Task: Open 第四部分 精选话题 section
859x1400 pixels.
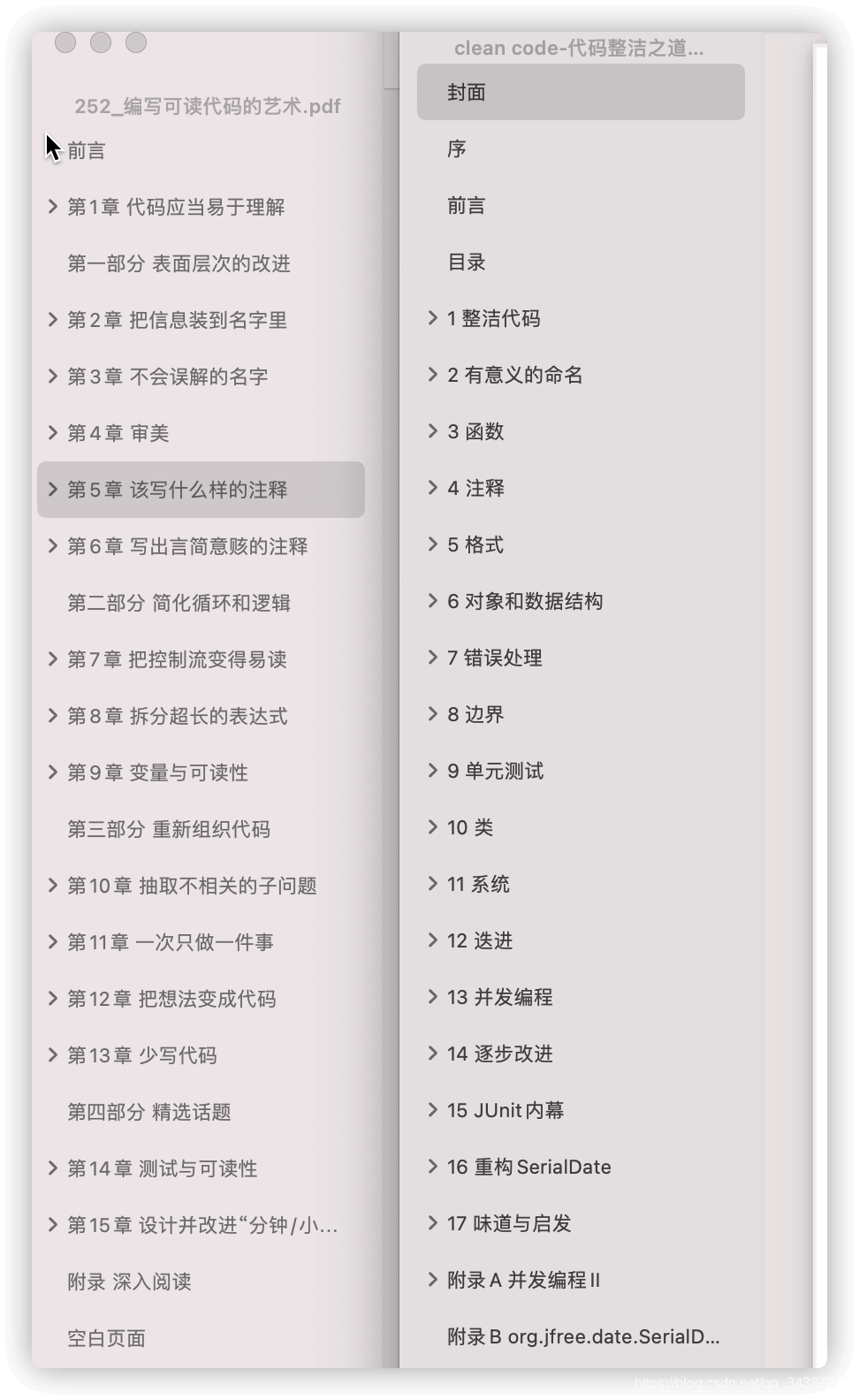Action: tap(149, 1112)
